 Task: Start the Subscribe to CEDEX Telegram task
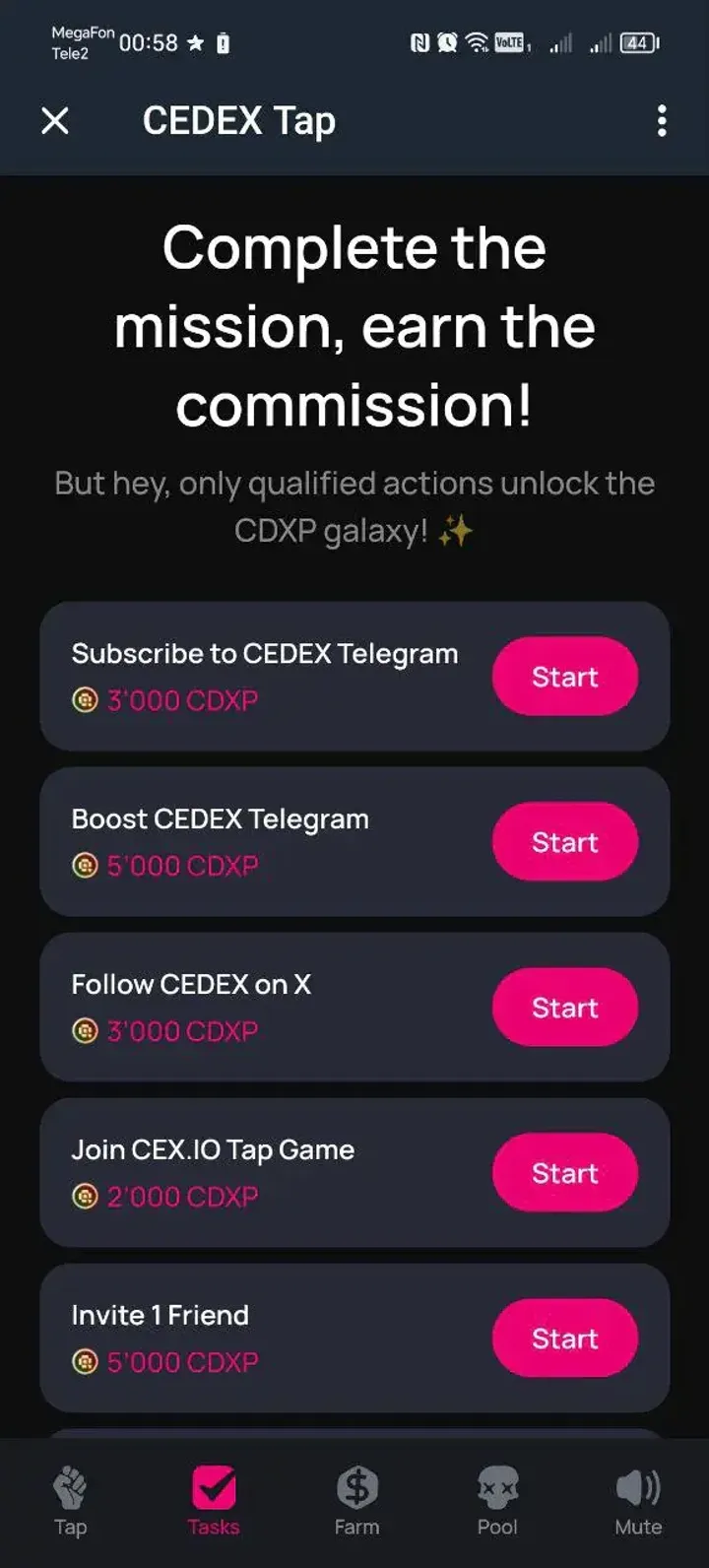[x=564, y=676]
